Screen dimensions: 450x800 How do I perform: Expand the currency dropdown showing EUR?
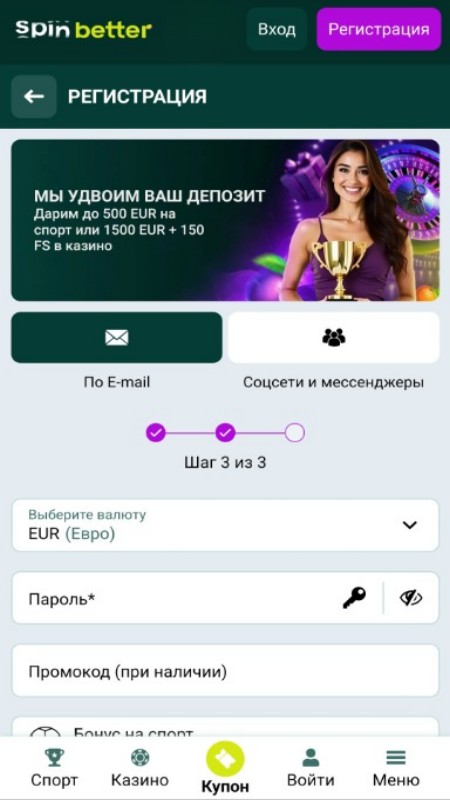[225, 525]
